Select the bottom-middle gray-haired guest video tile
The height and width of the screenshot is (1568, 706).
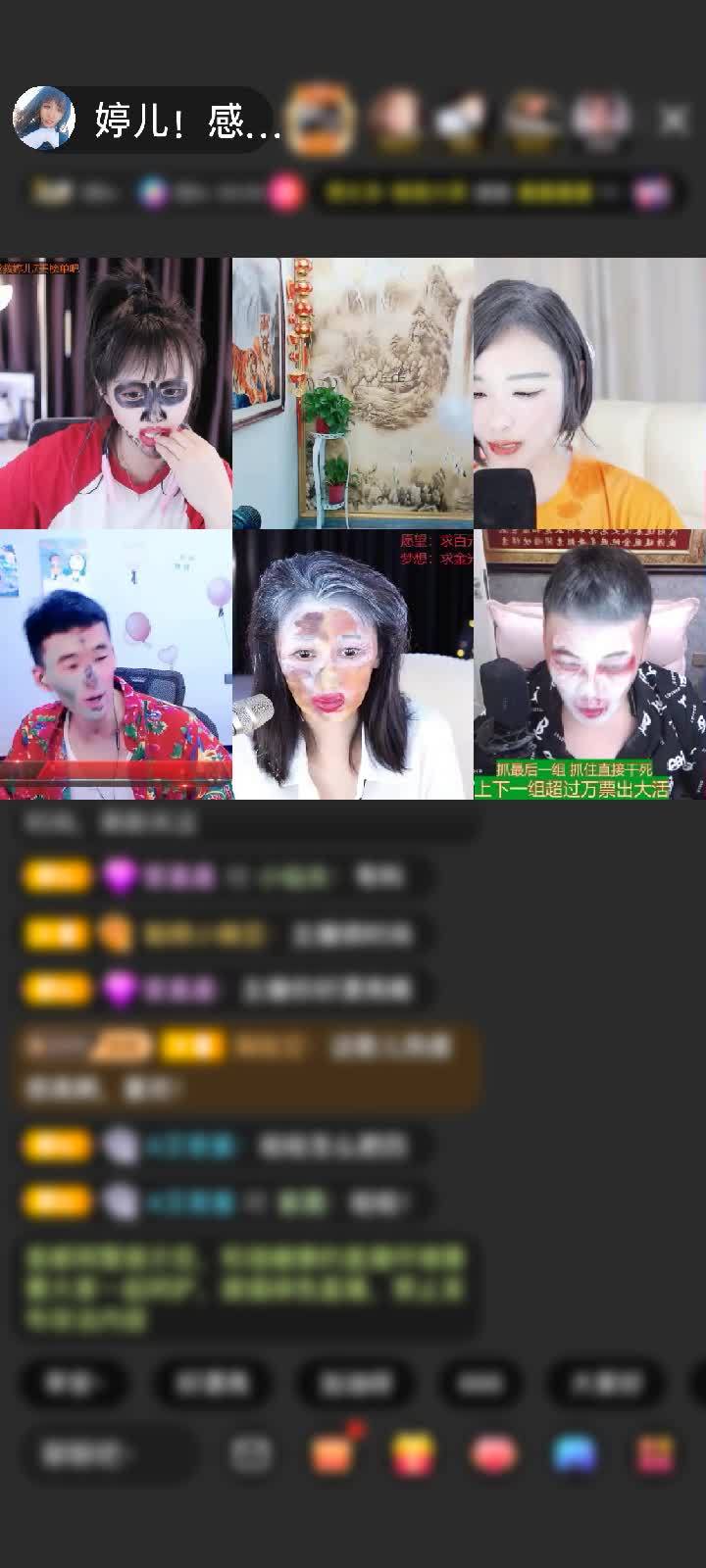coord(353,664)
